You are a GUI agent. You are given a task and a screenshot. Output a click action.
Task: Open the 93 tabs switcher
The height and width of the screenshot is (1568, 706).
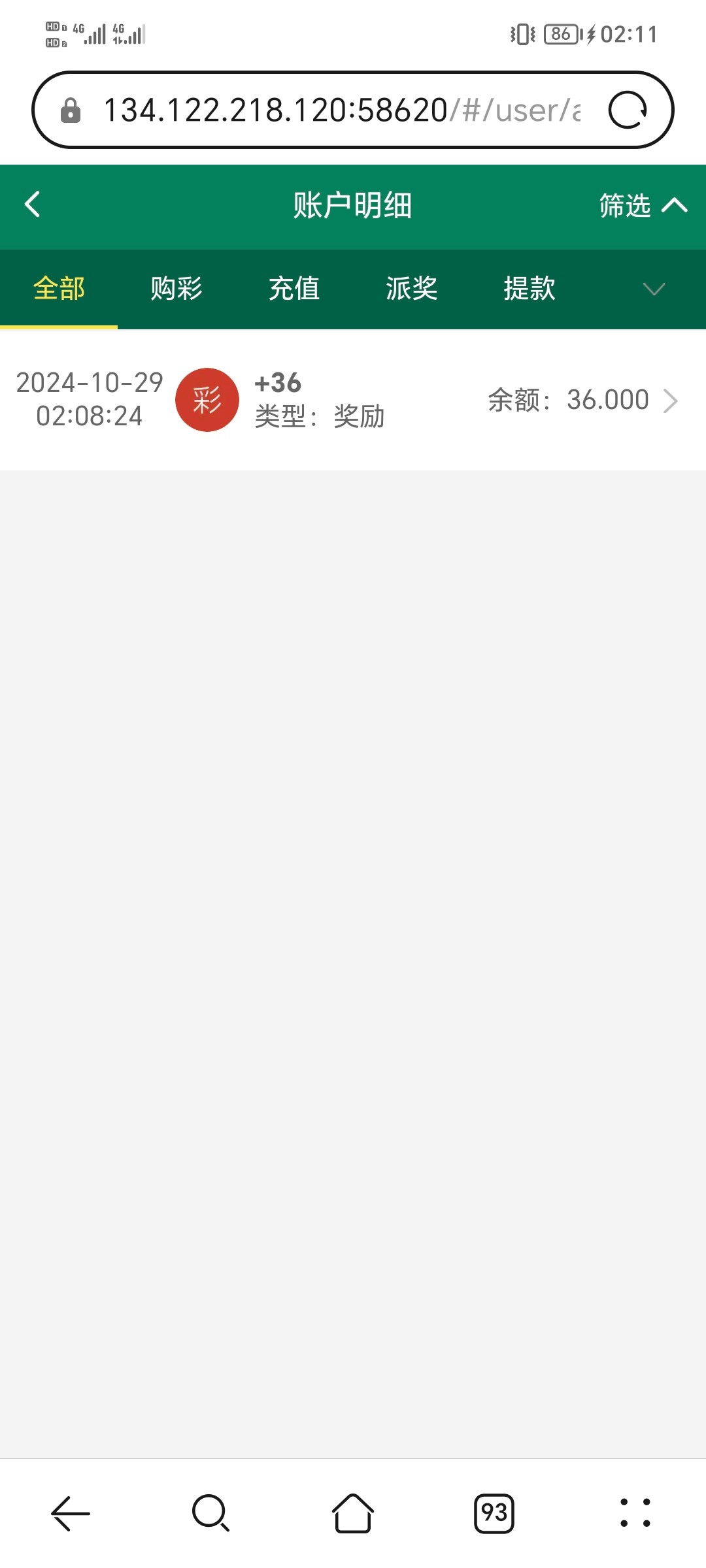coord(494,1513)
